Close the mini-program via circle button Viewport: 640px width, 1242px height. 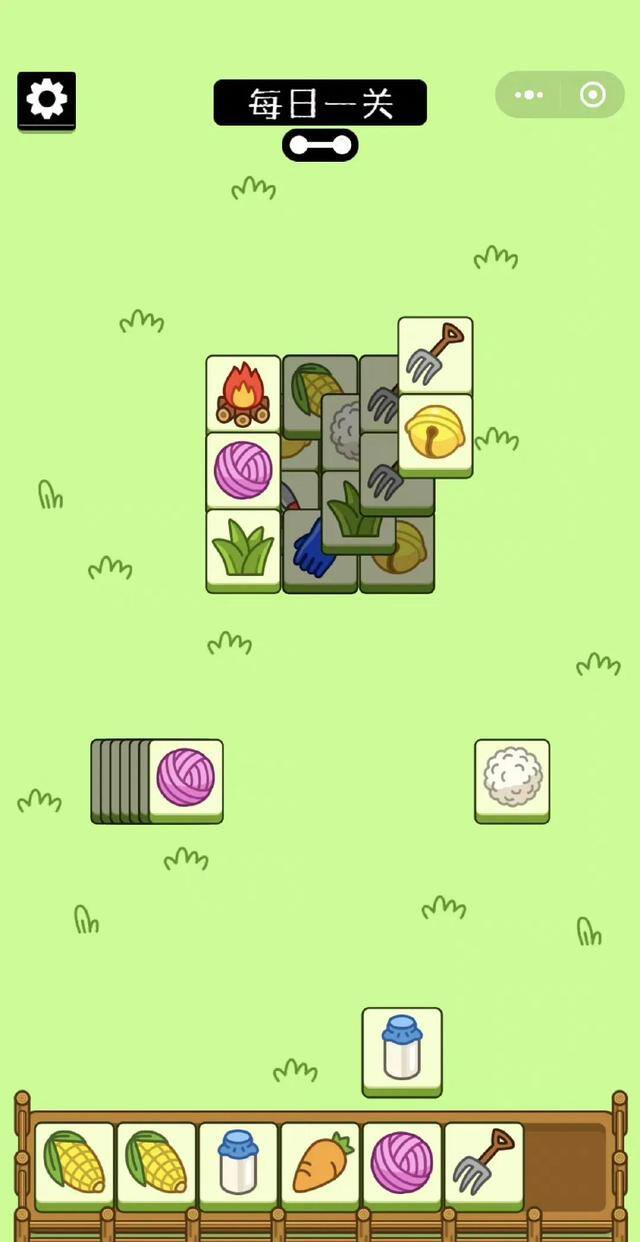point(593,95)
